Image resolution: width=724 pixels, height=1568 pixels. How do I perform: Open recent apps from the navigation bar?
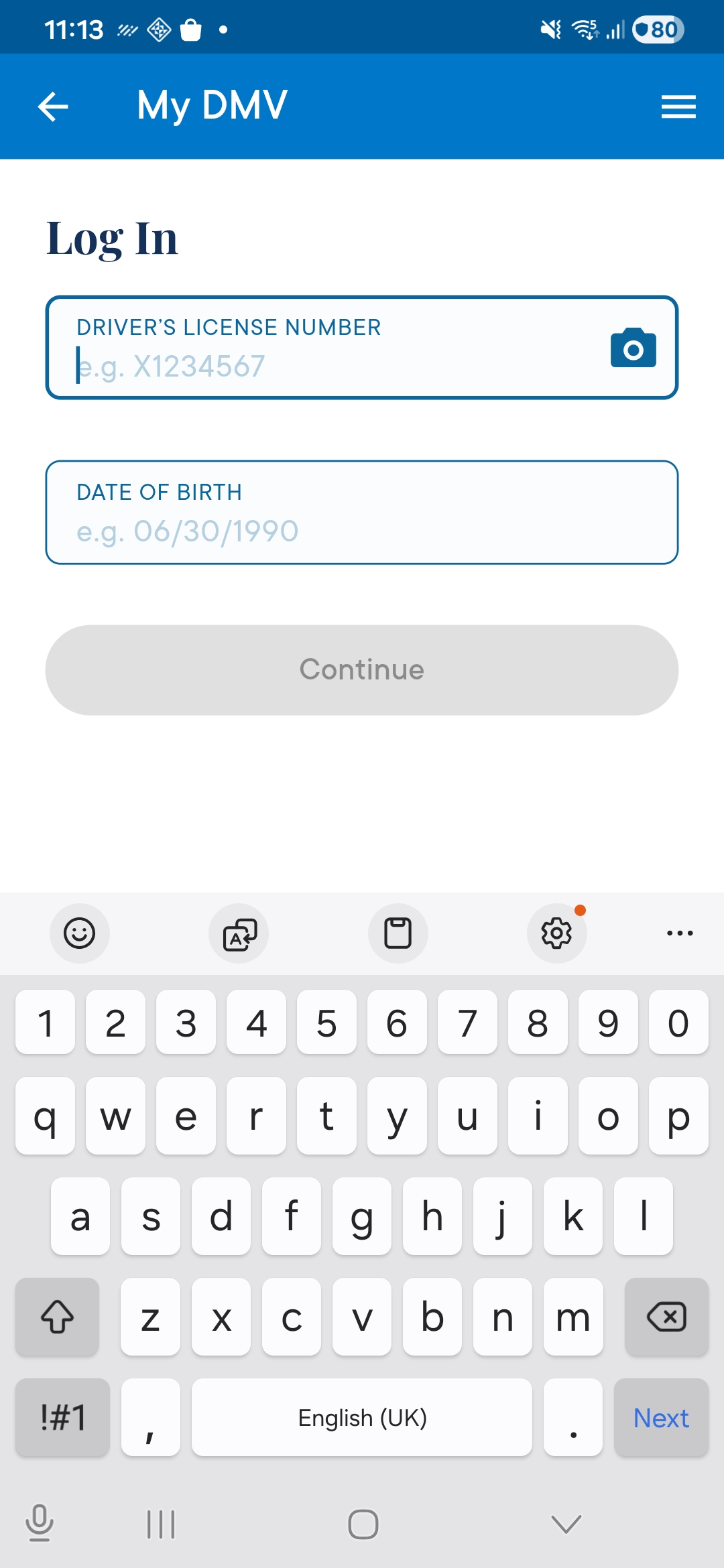point(159,1526)
